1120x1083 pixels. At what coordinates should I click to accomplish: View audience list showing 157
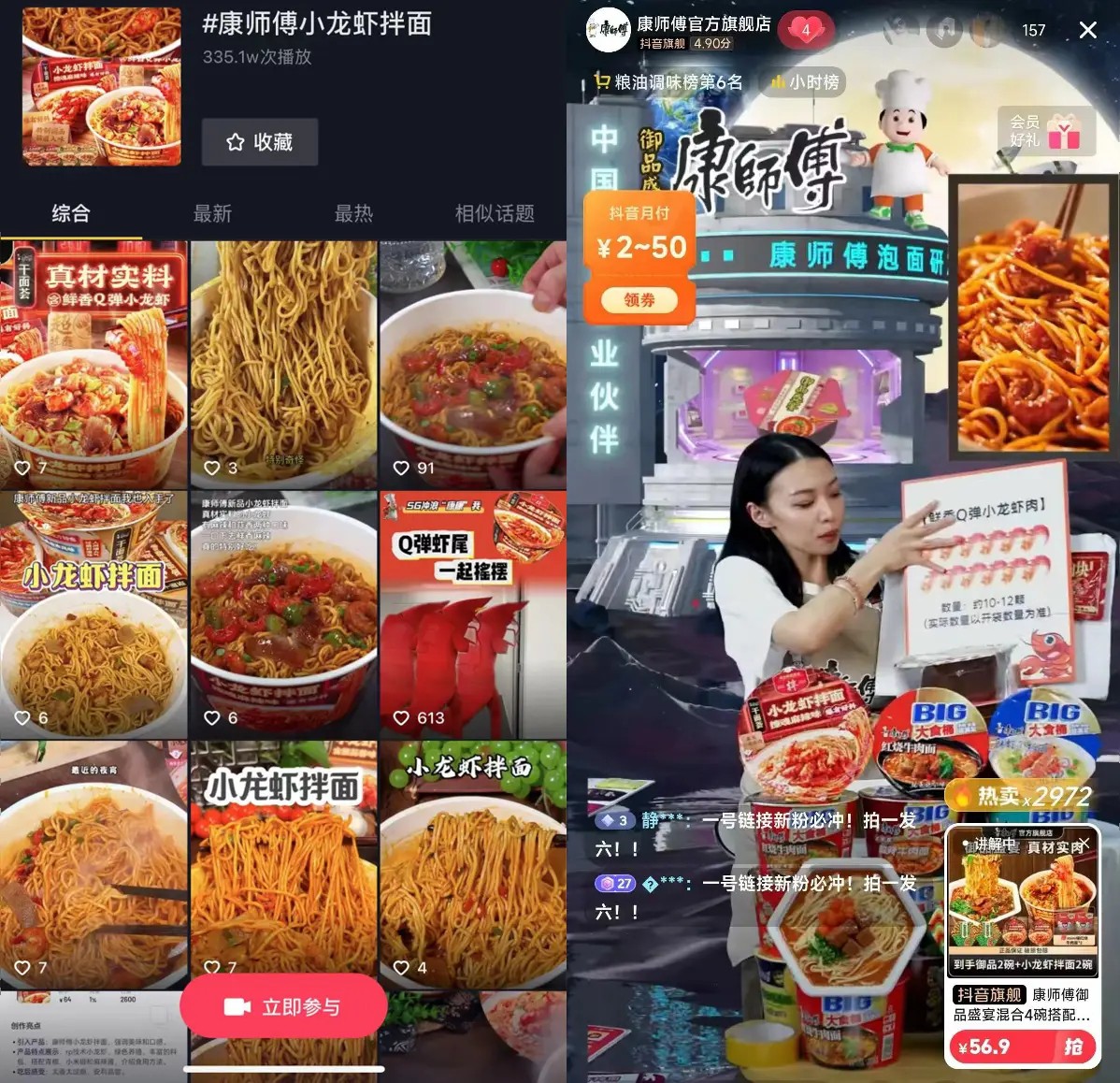(1033, 30)
